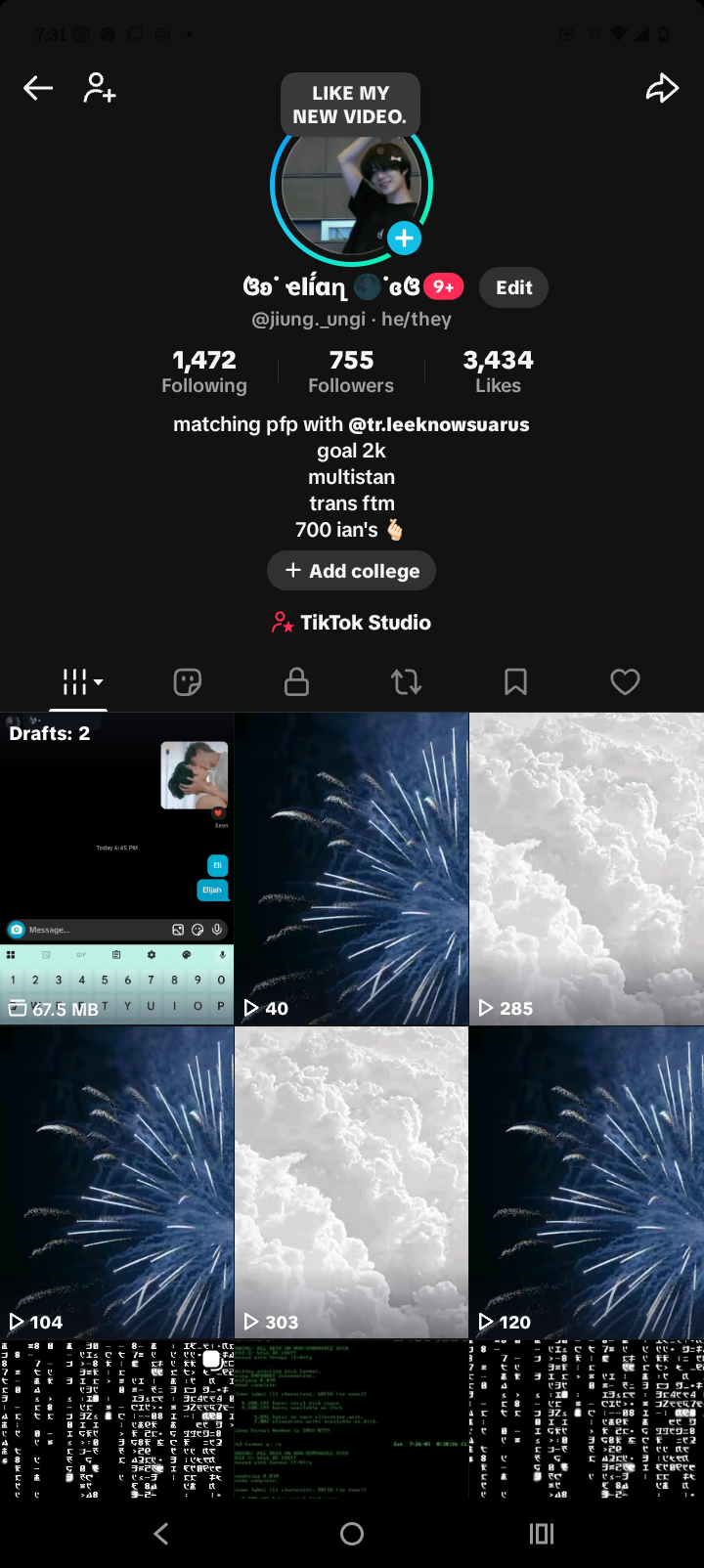Play the fireworks video with 104 views
This screenshot has width=704, height=1568.
pyautogui.click(x=116, y=1182)
